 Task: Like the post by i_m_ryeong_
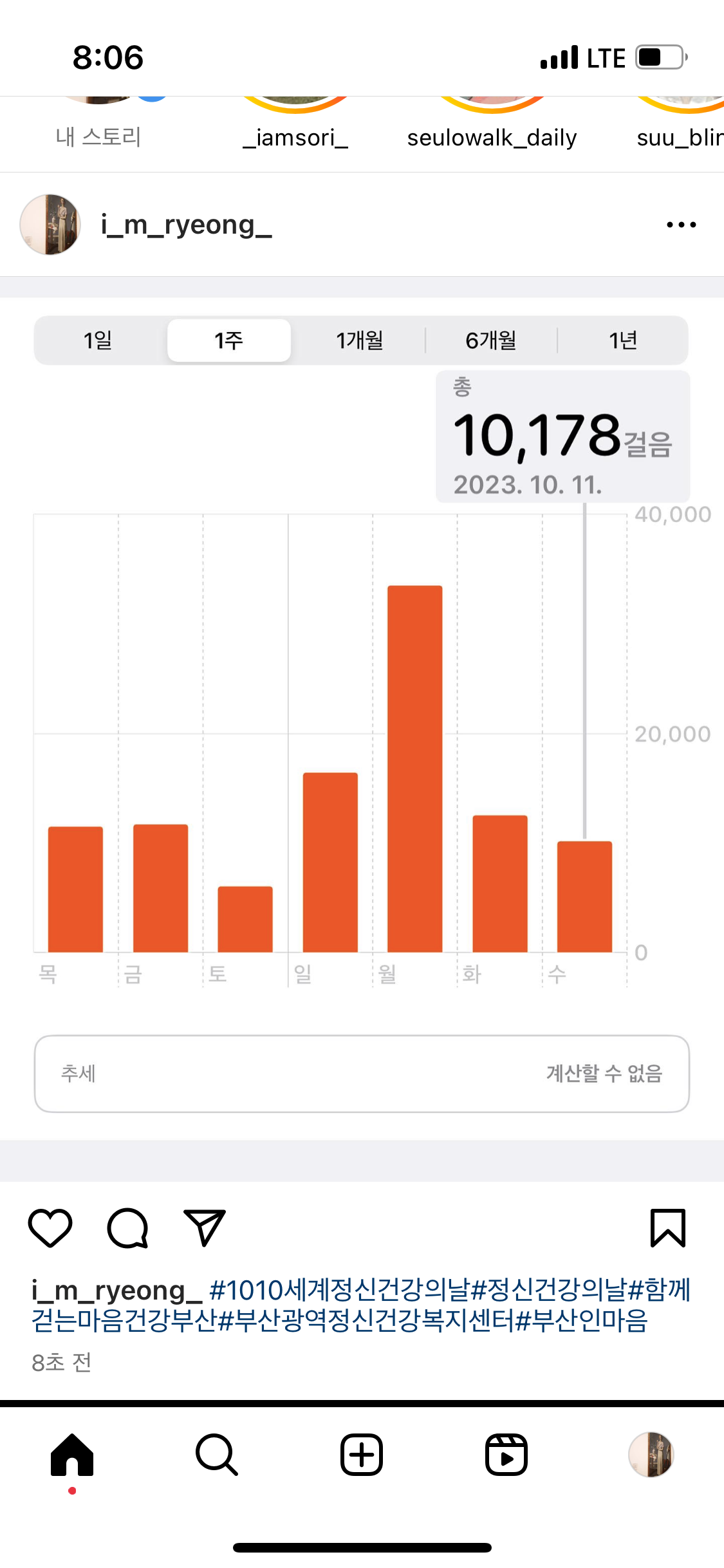pyautogui.click(x=50, y=1227)
